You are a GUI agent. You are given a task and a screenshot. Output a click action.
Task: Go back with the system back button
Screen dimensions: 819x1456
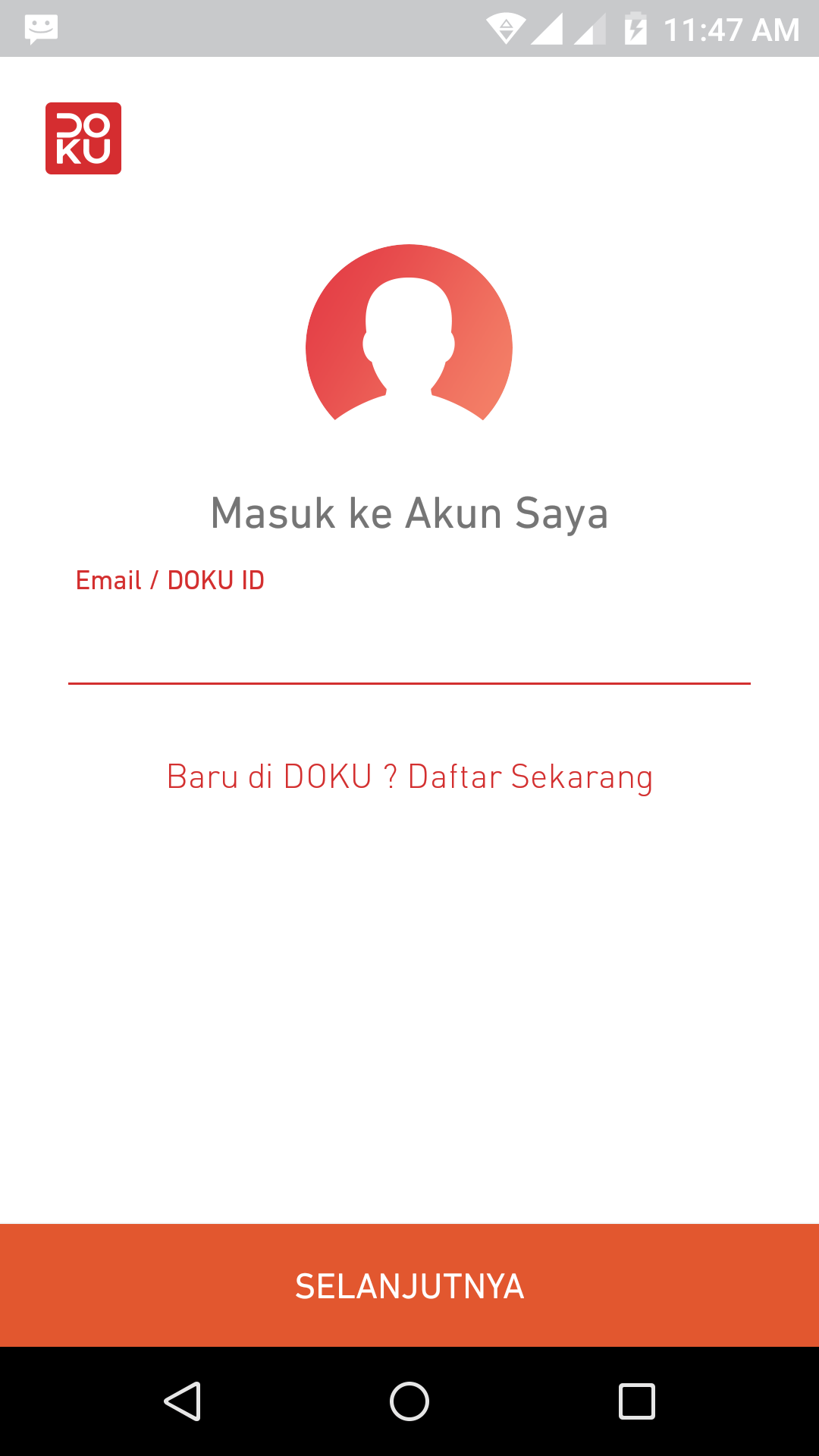(x=182, y=1401)
